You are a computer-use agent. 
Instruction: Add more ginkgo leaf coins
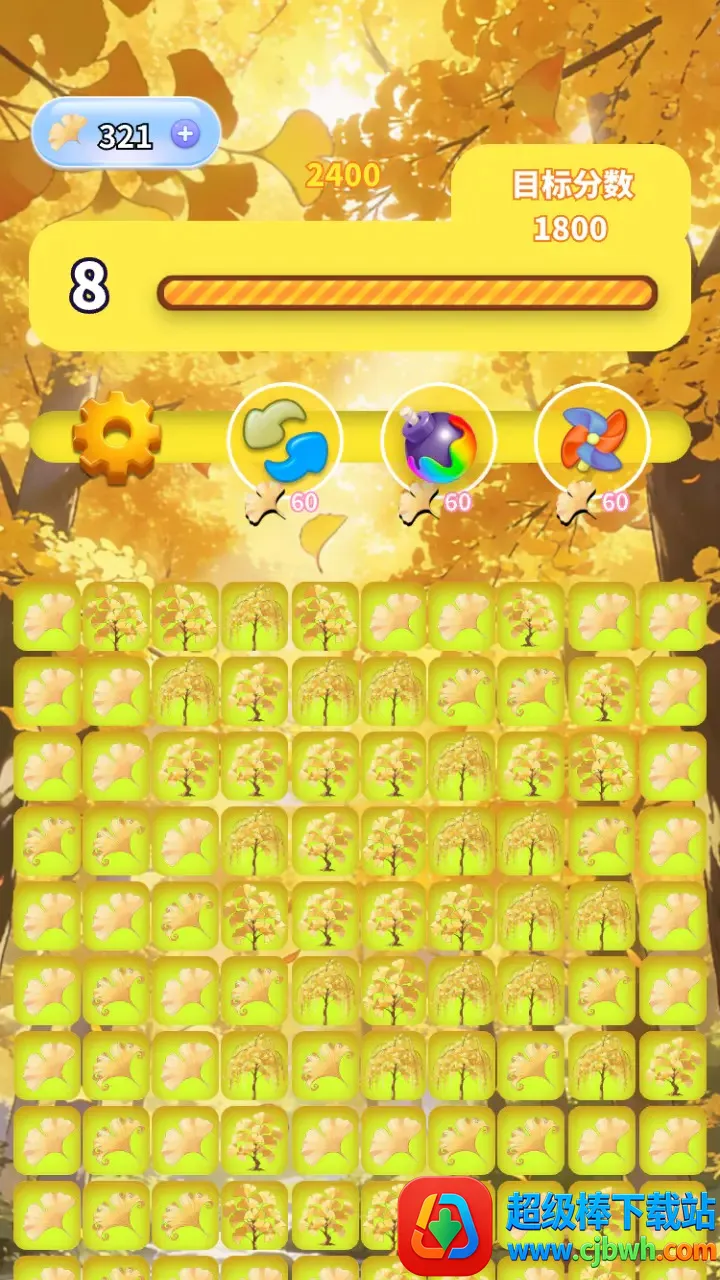[185, 135]
